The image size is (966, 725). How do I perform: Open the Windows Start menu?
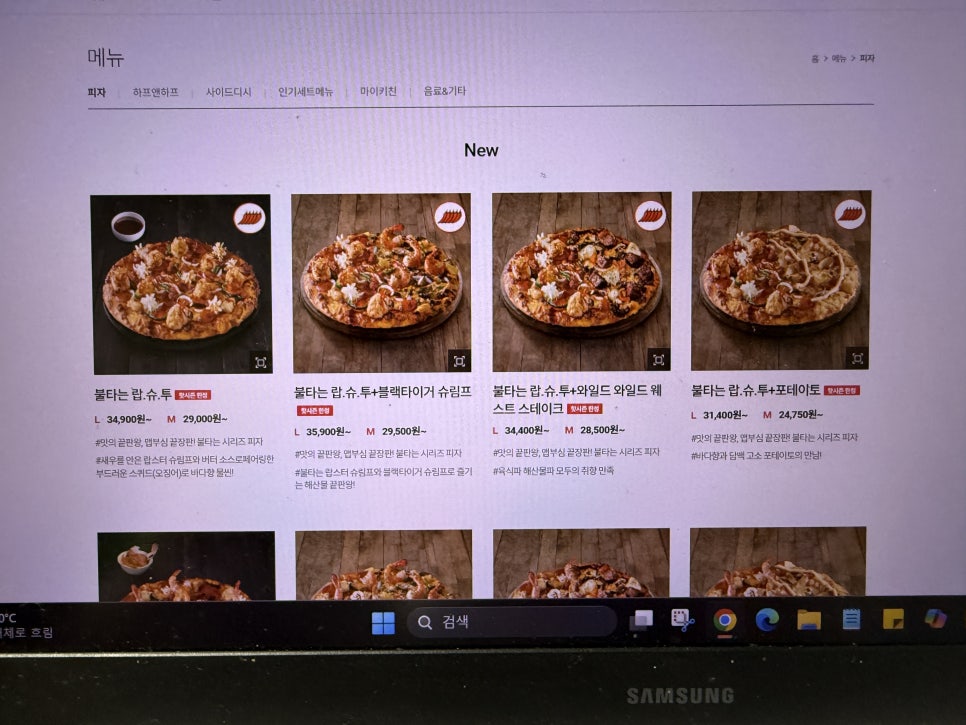pos(383,623)
